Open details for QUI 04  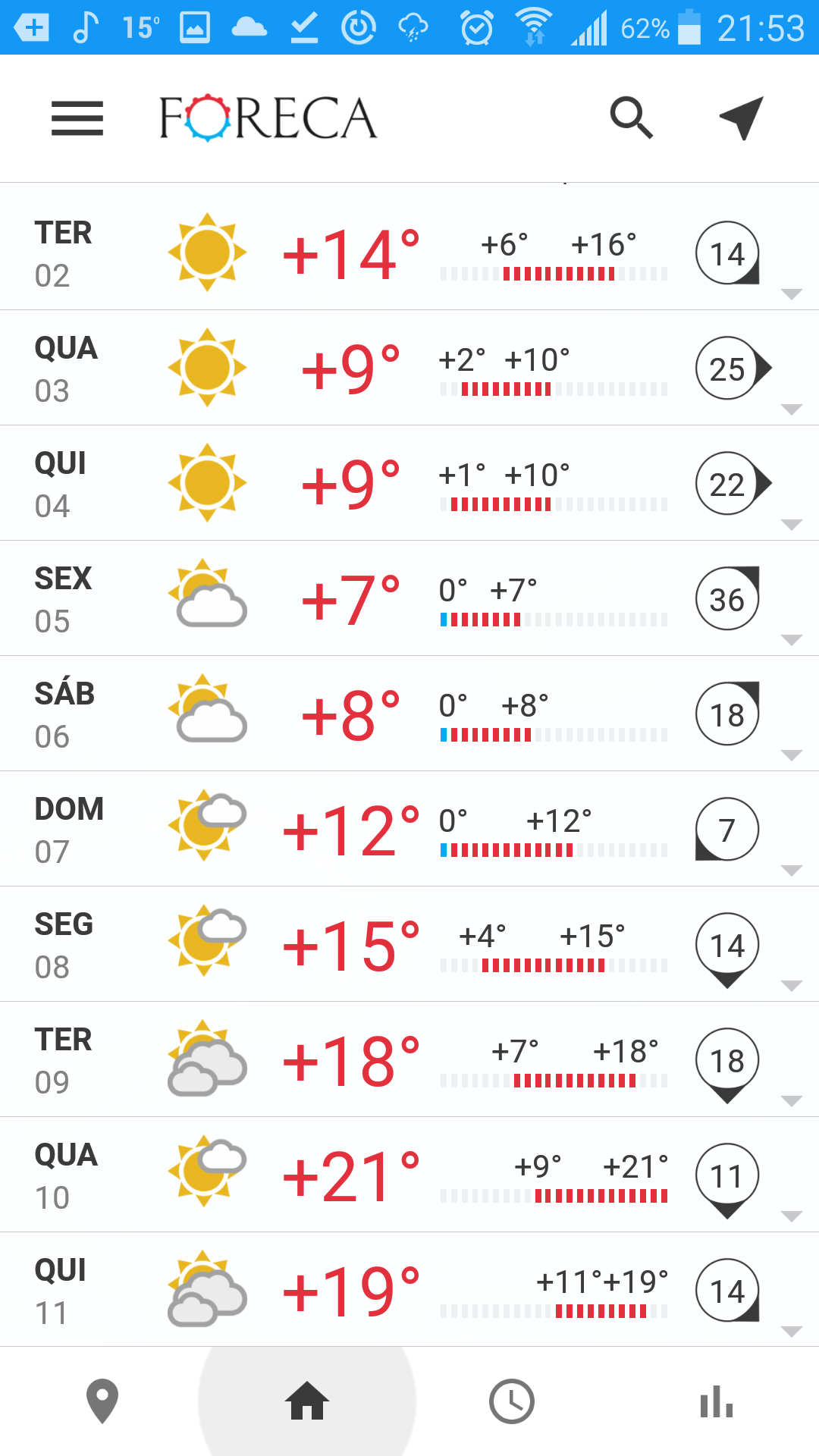click(409, 483)
